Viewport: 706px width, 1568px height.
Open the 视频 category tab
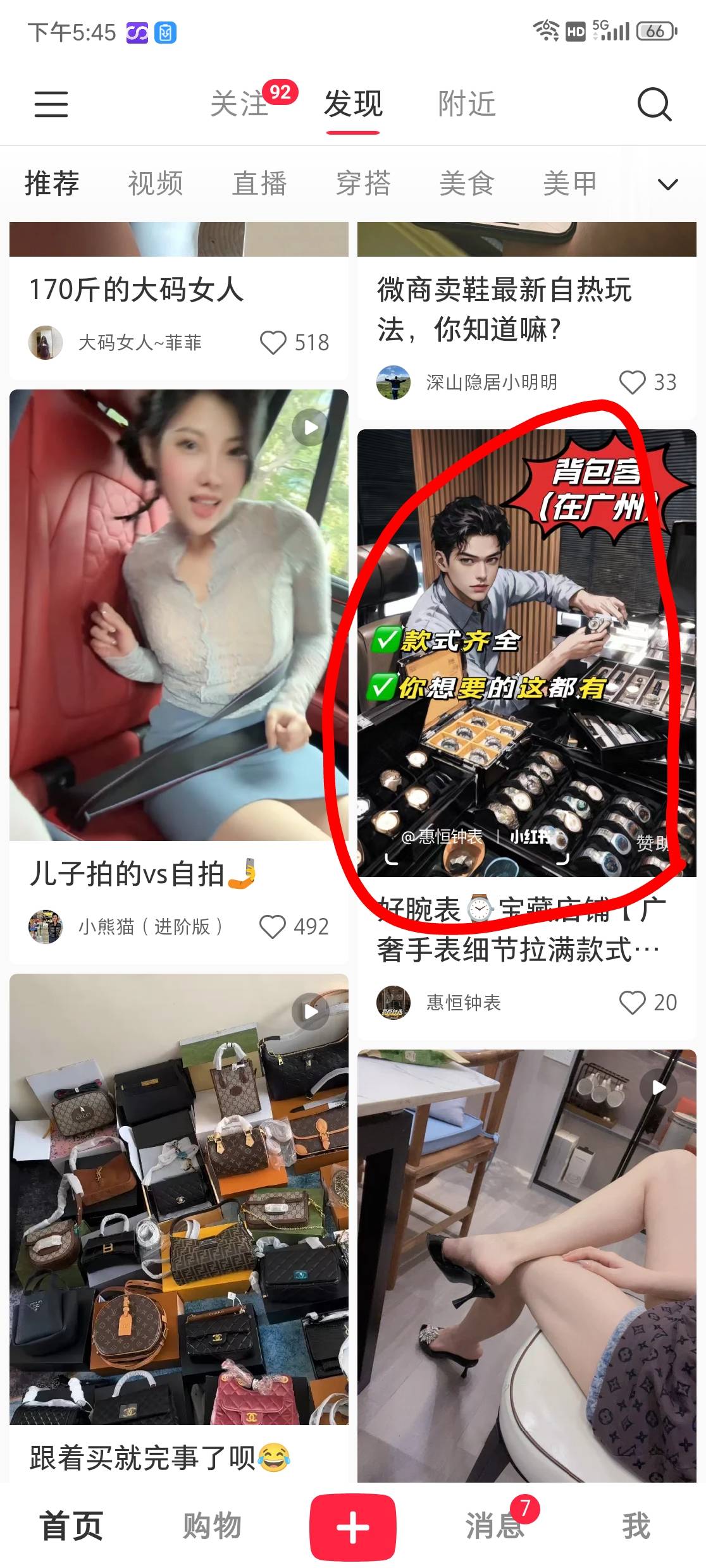click(155, 183)
